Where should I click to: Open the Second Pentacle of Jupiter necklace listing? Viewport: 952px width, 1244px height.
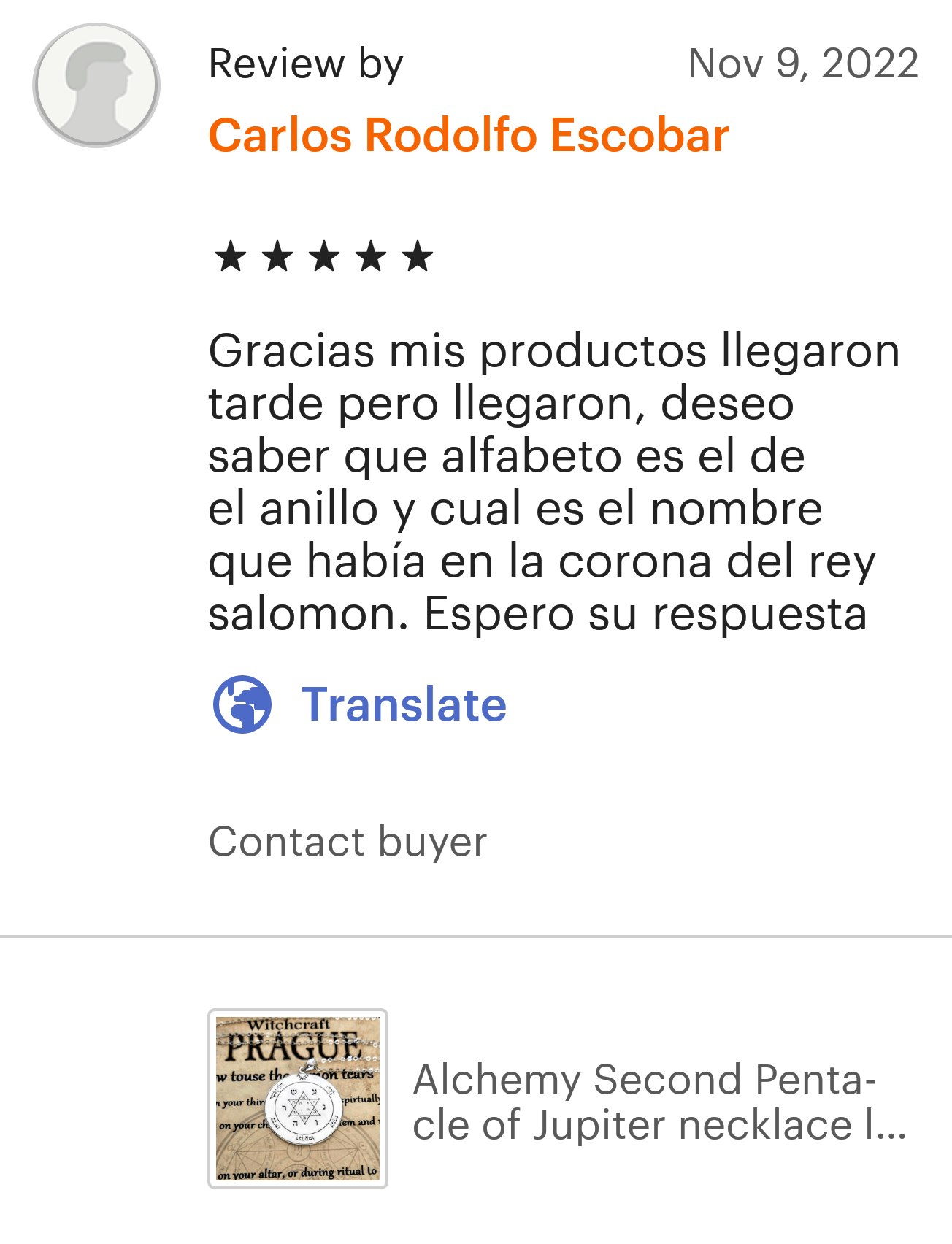click(657, 1102)
